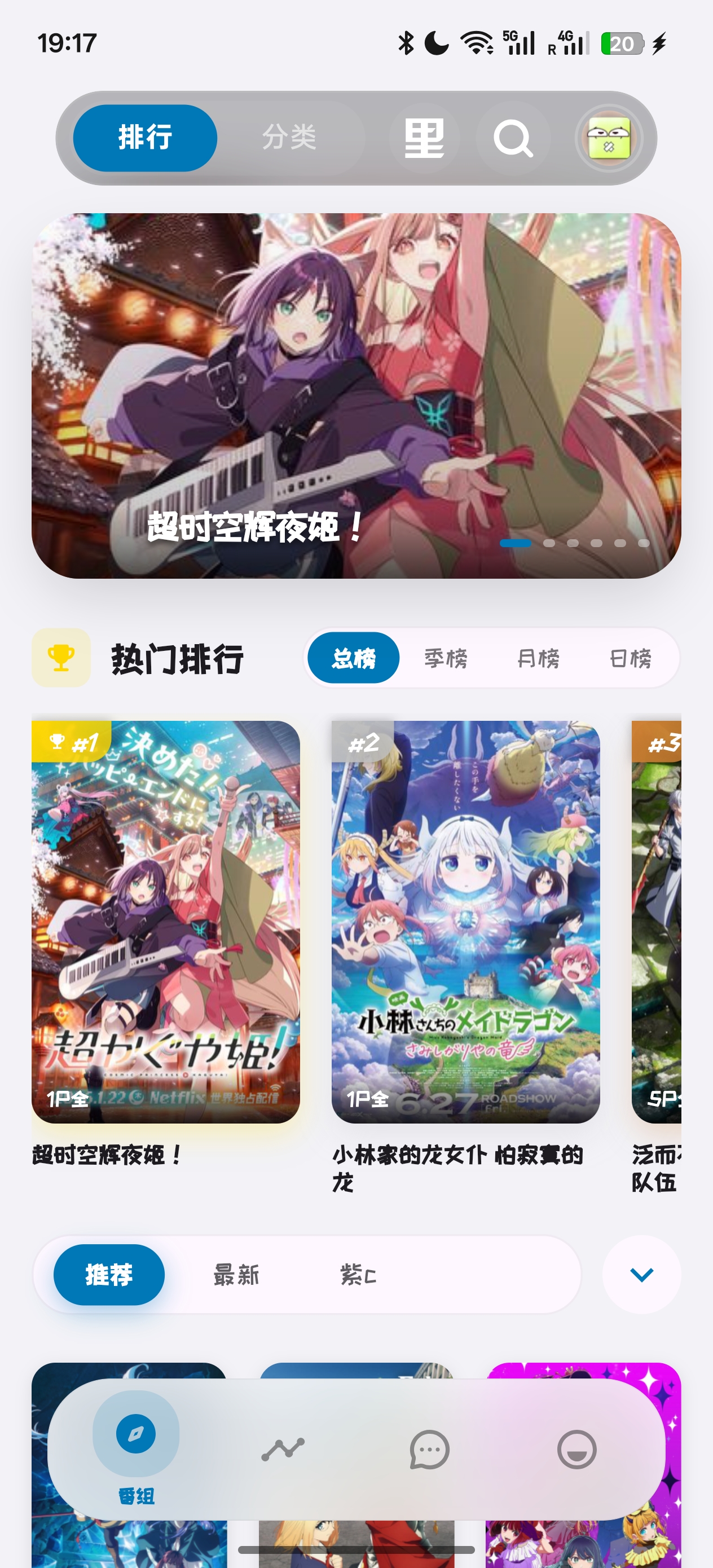
Task: Switch to 月榜 ranking
Action: (538, 658)
